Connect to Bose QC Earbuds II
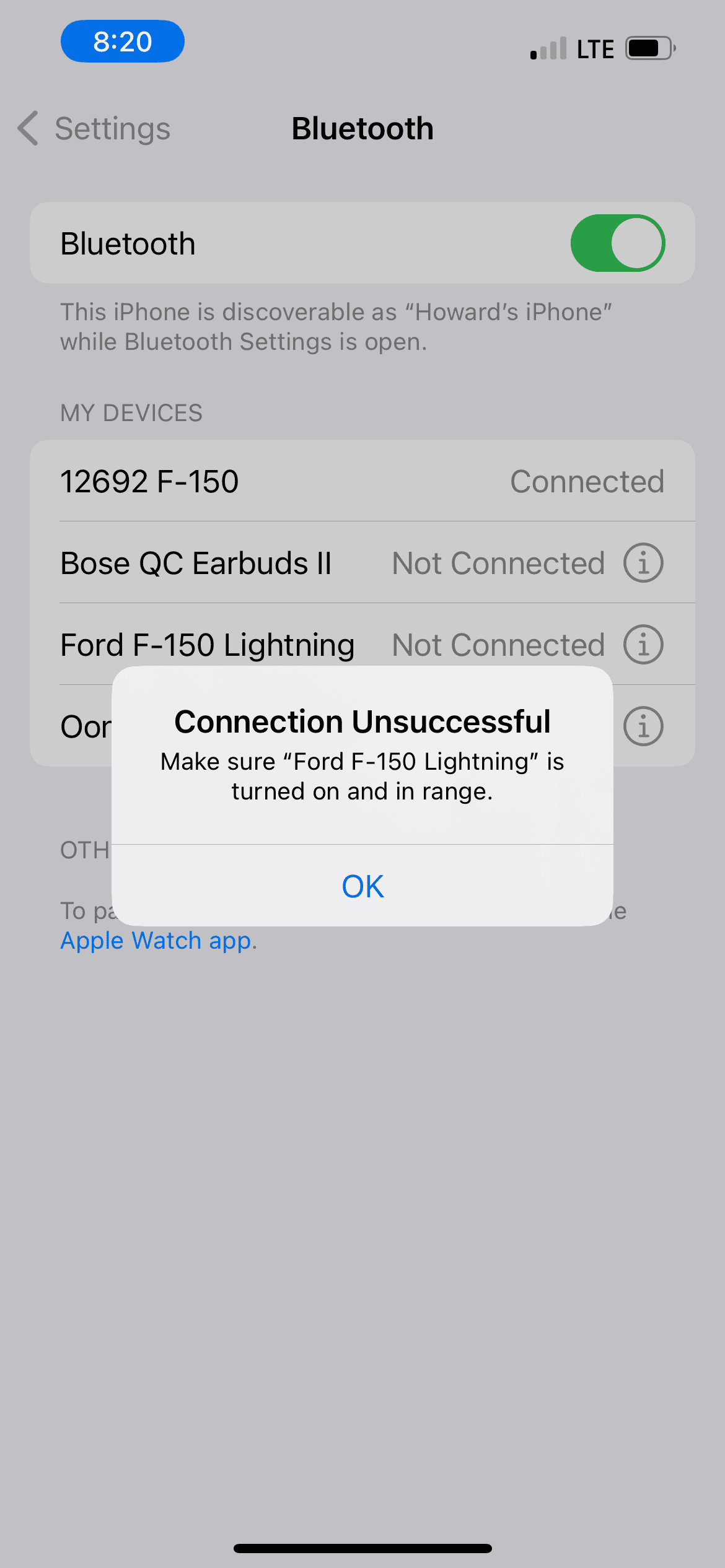The image size is (725, 1568). point(248,564)
